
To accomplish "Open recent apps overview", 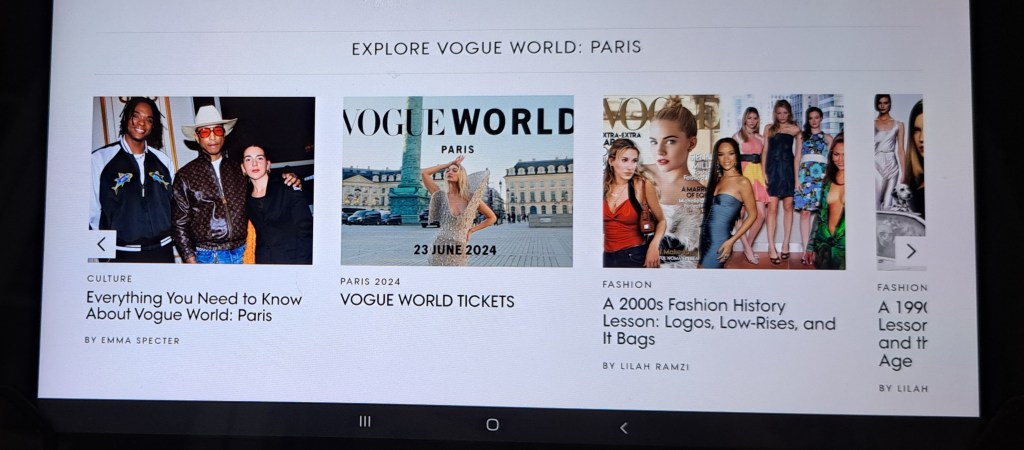I will tap(365, 422).
